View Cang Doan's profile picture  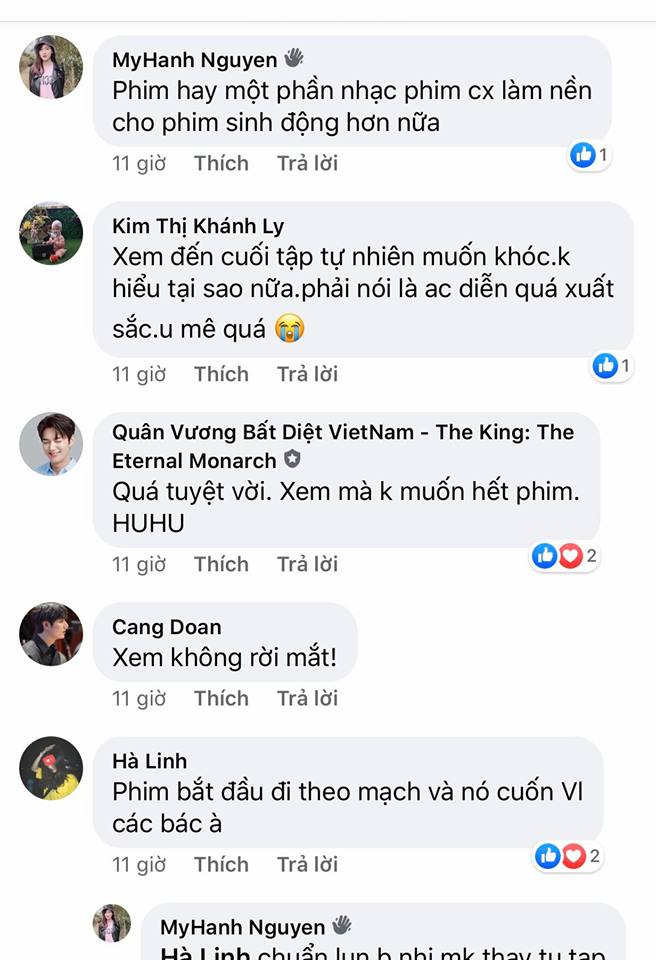[x=51, y=634]
